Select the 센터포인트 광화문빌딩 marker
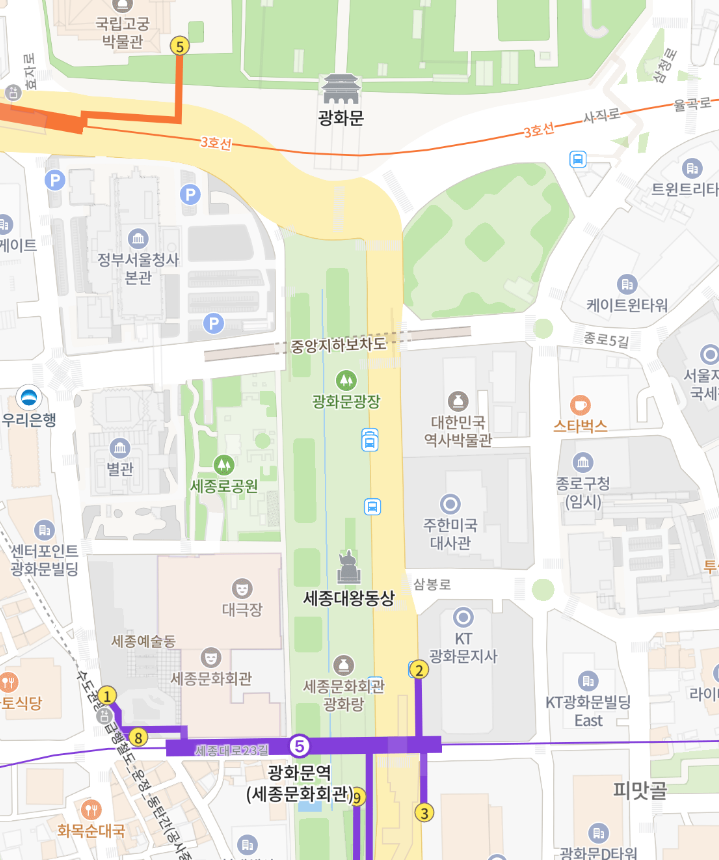Screen dimensions: 719x860 click(44, 529)
